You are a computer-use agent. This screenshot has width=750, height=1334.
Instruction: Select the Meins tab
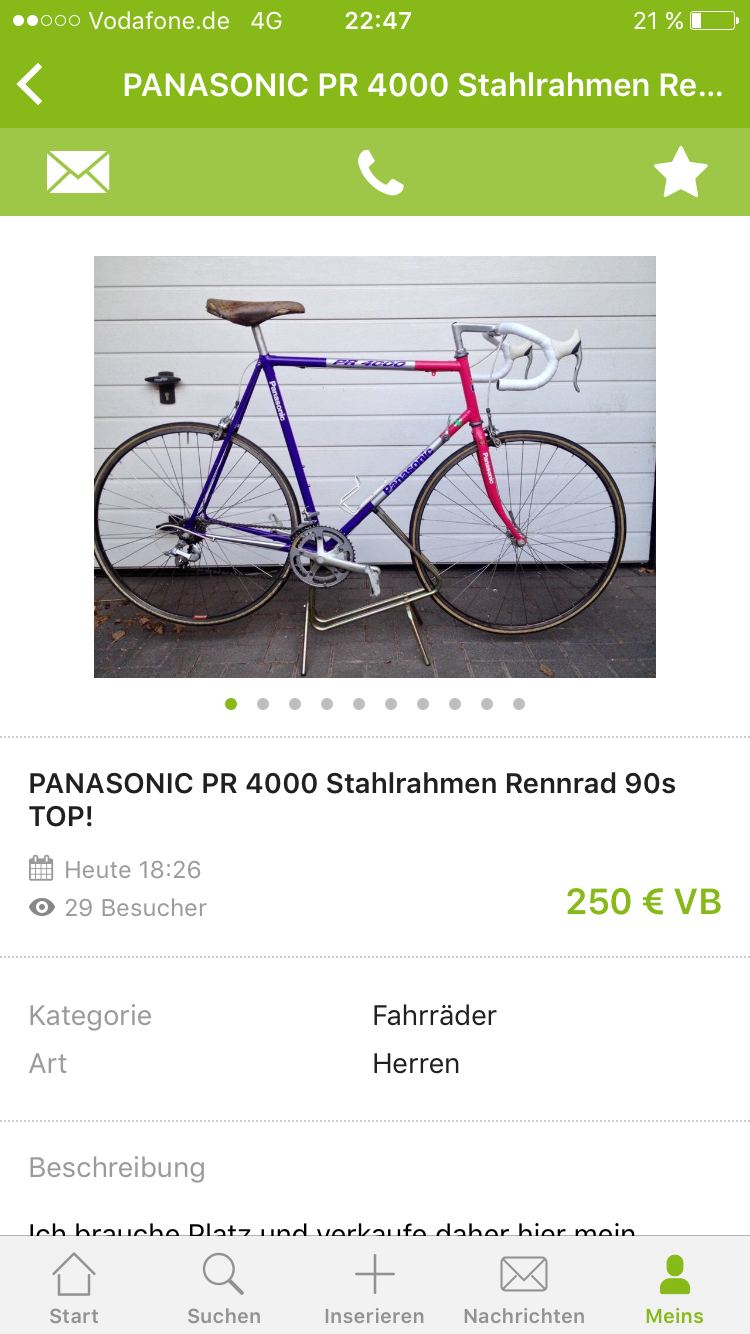(x=674, y=1288)
